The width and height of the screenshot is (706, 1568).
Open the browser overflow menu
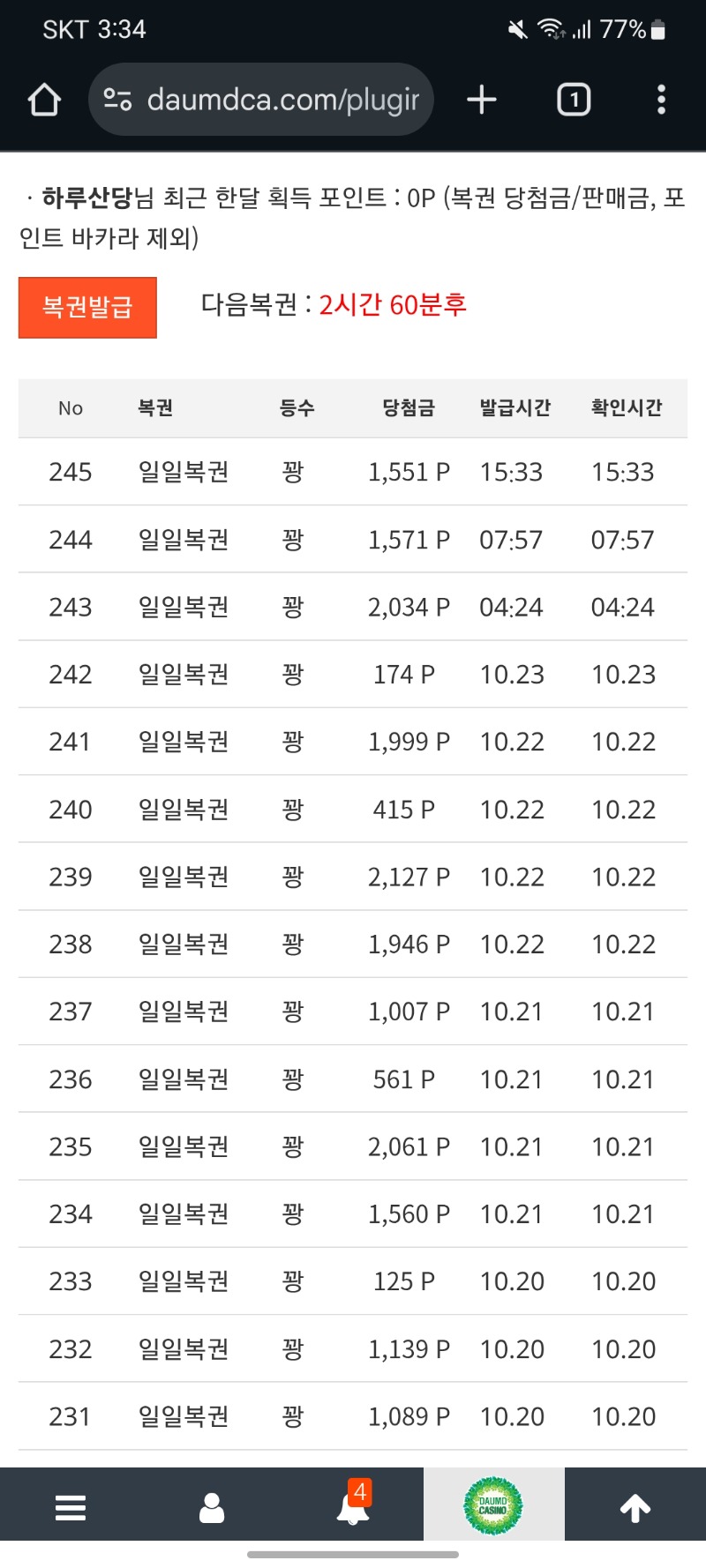(661, 100)
